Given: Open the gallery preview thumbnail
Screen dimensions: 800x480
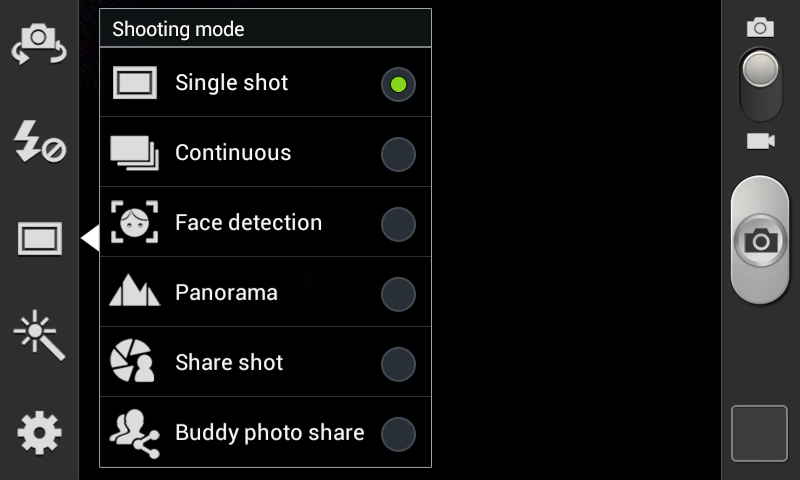Looking at the screenshot, I should 759,433.
